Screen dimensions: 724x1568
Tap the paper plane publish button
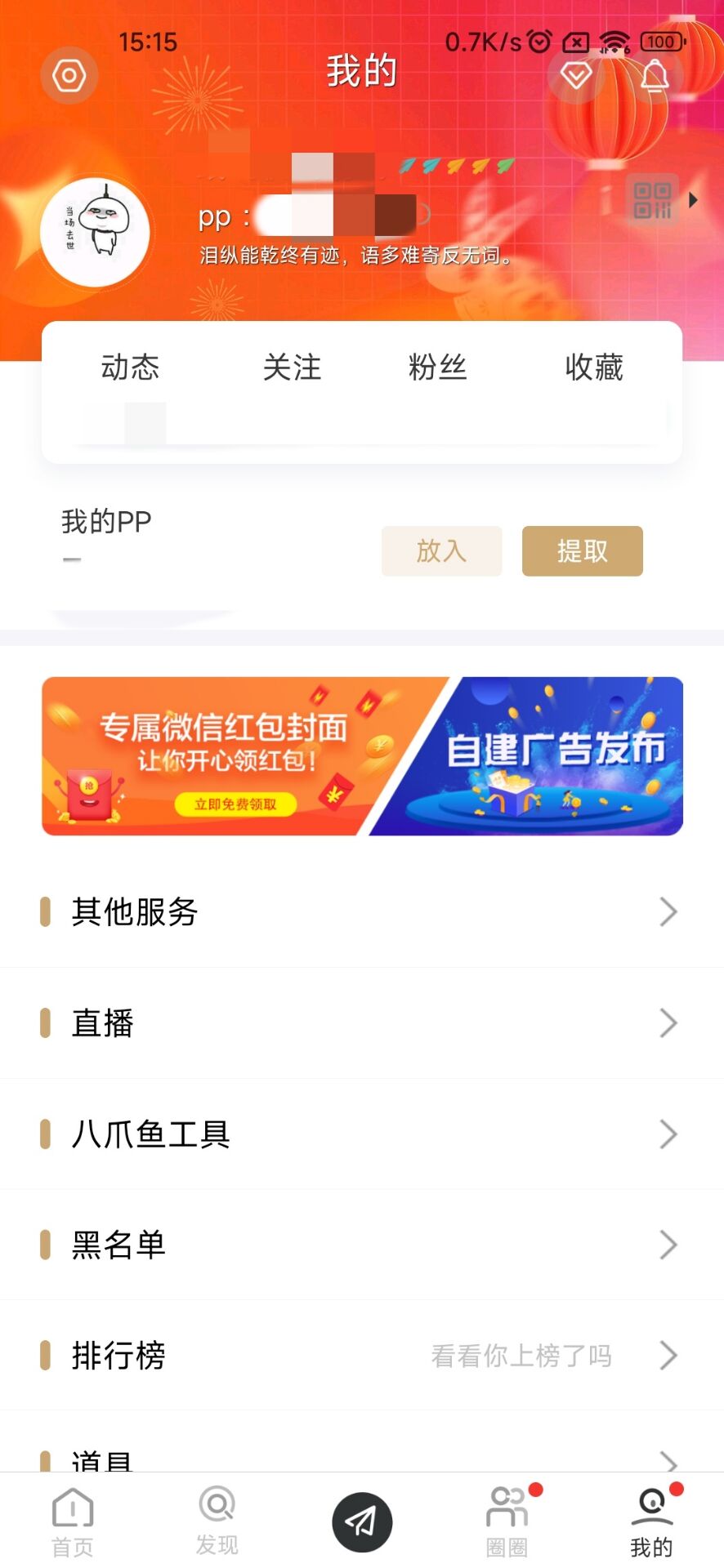click(362, 1522)
